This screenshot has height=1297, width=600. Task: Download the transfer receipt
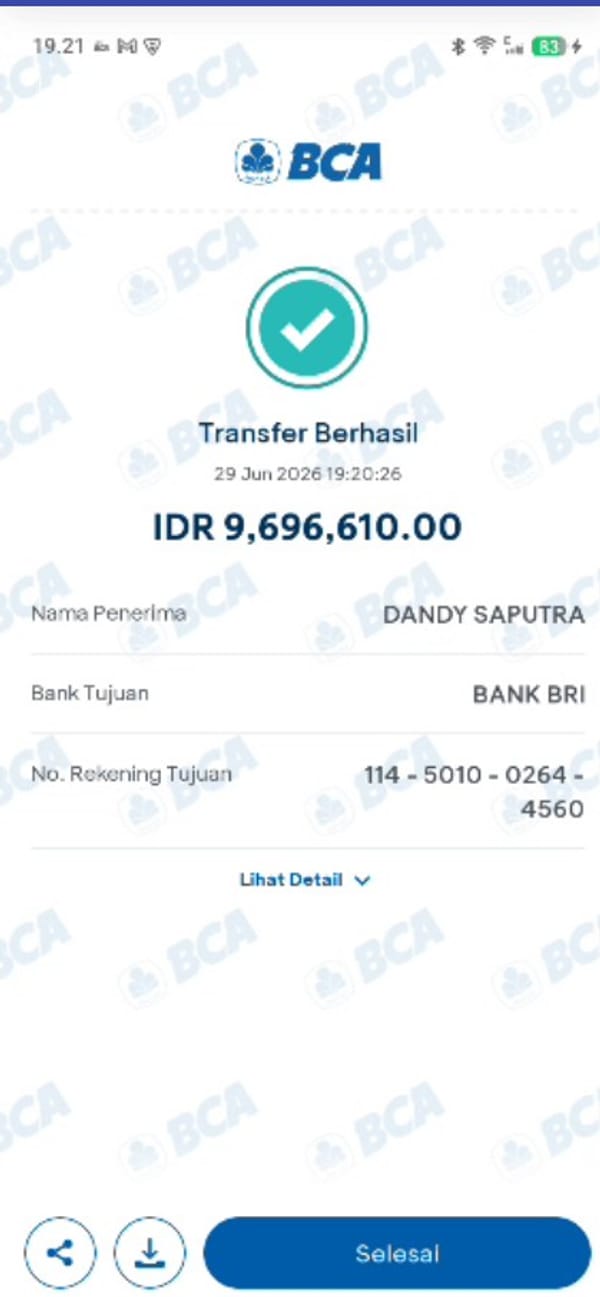(x=151, y=1253)
